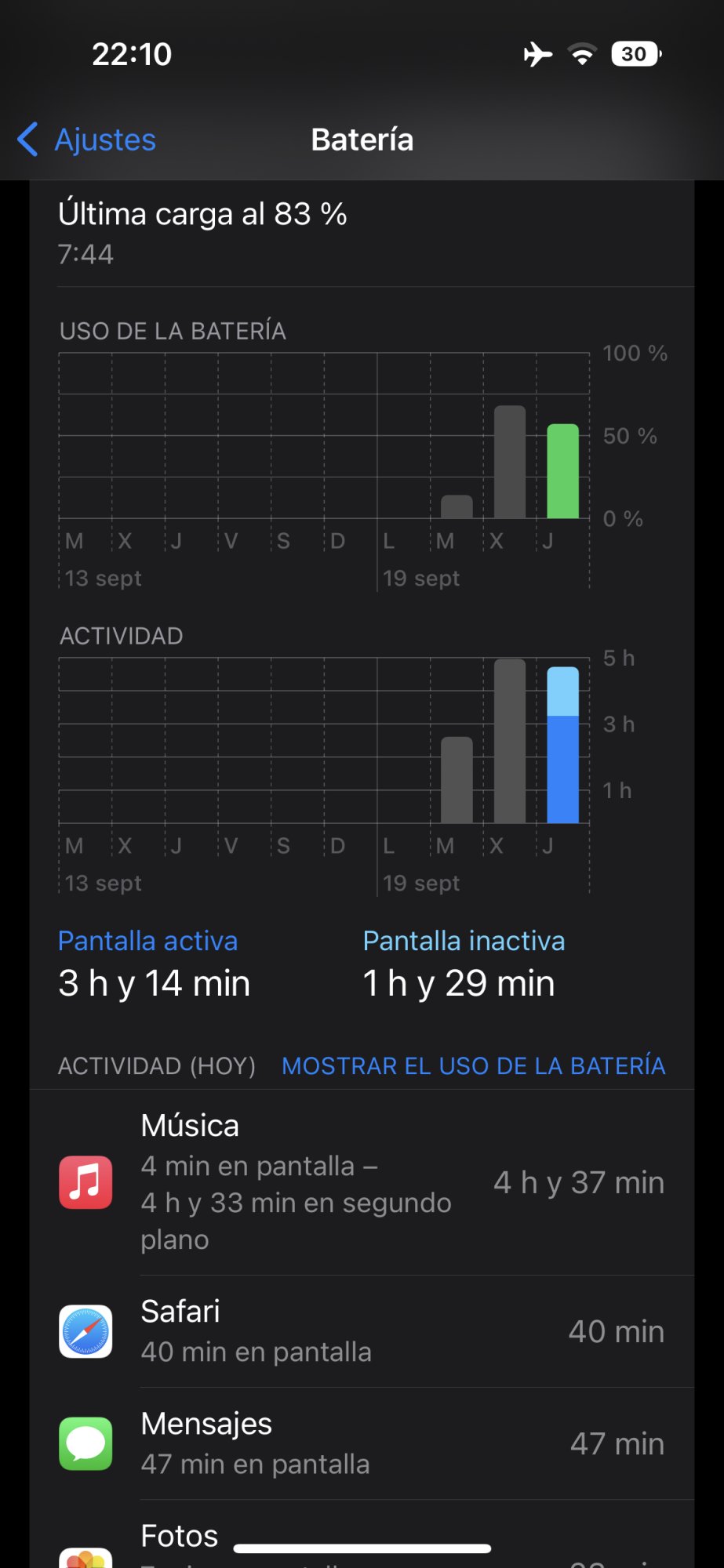Tap Mostrar el uso de la batería

point(473,1065)
